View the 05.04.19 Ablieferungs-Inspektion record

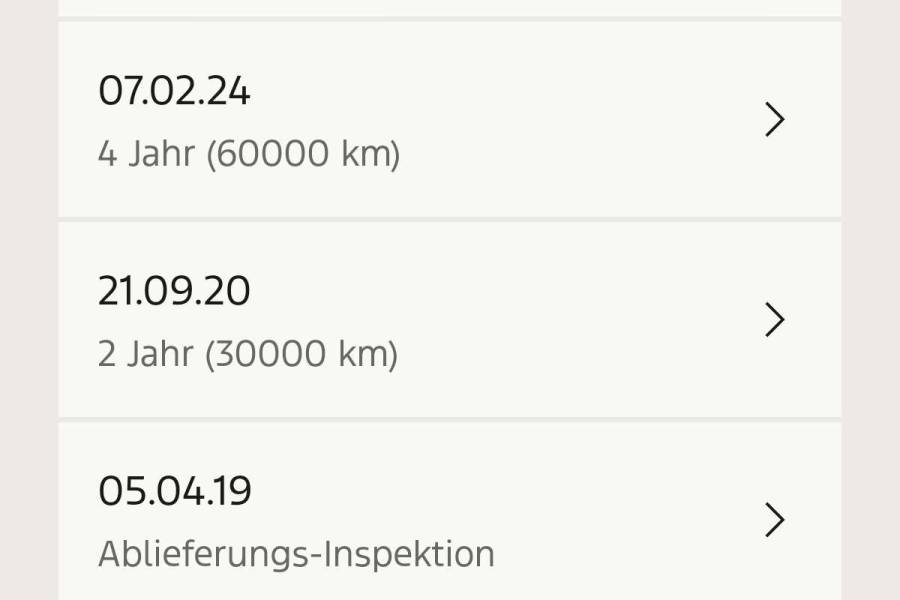(x=449, y=520)
